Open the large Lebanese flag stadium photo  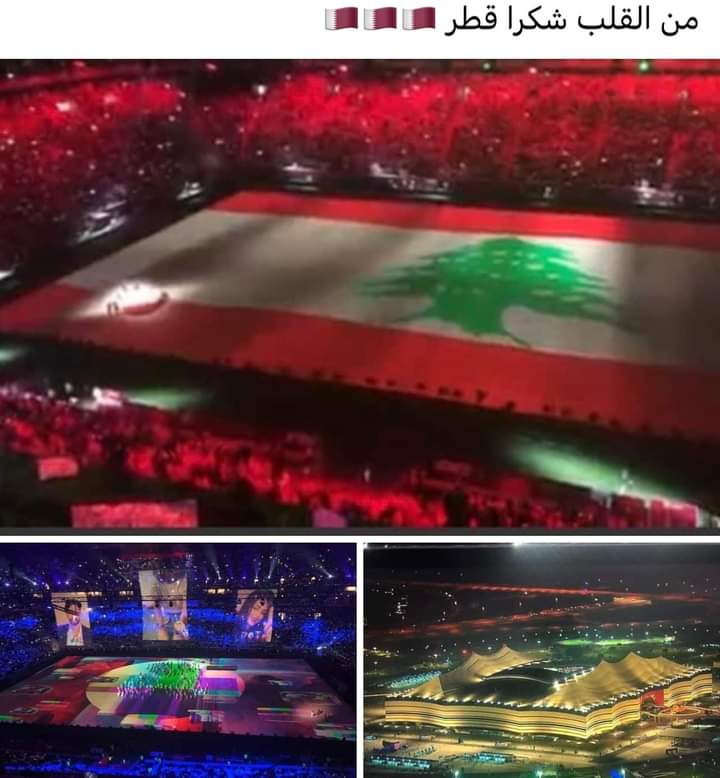(x=360, y=293)
